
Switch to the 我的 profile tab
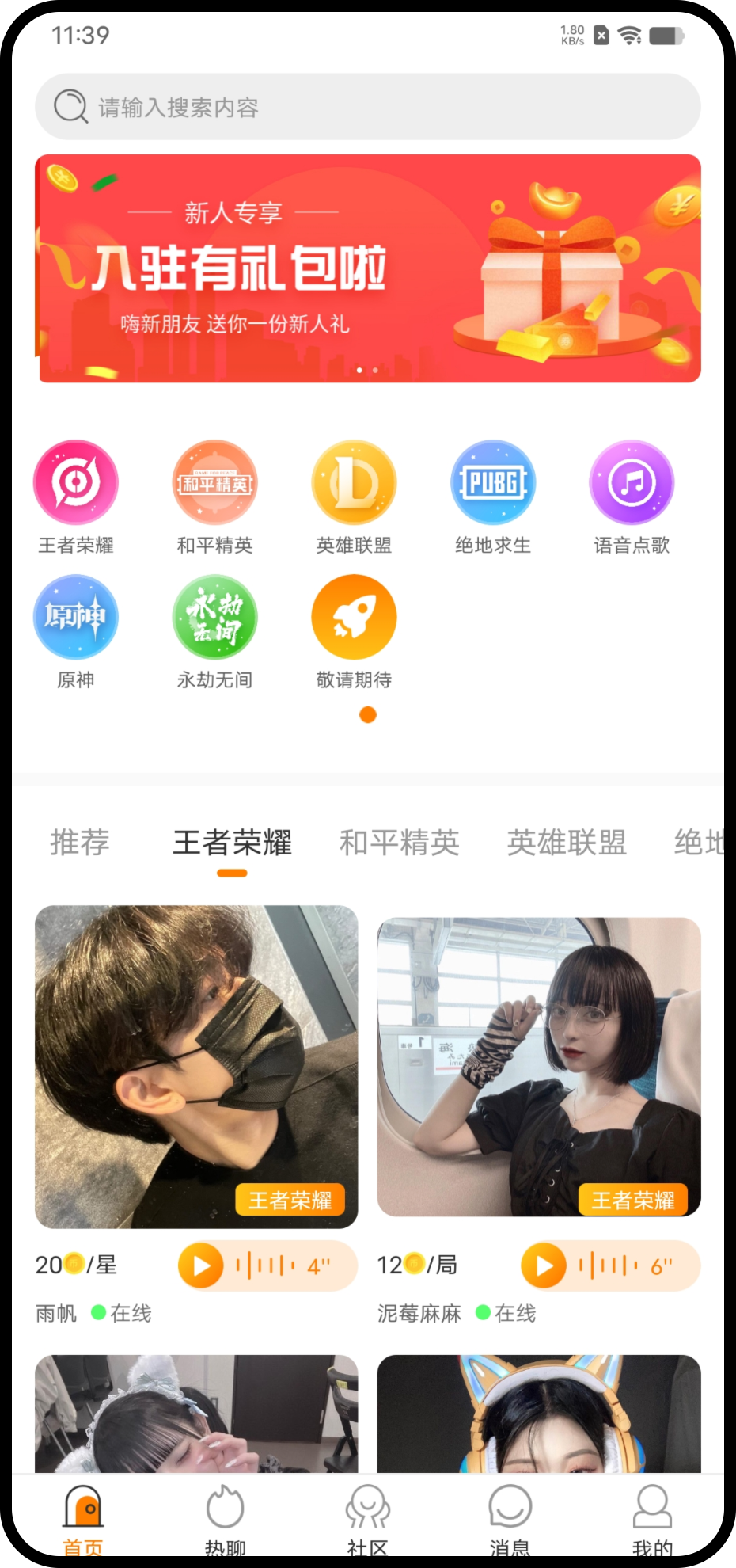(x=652, y=1517)
